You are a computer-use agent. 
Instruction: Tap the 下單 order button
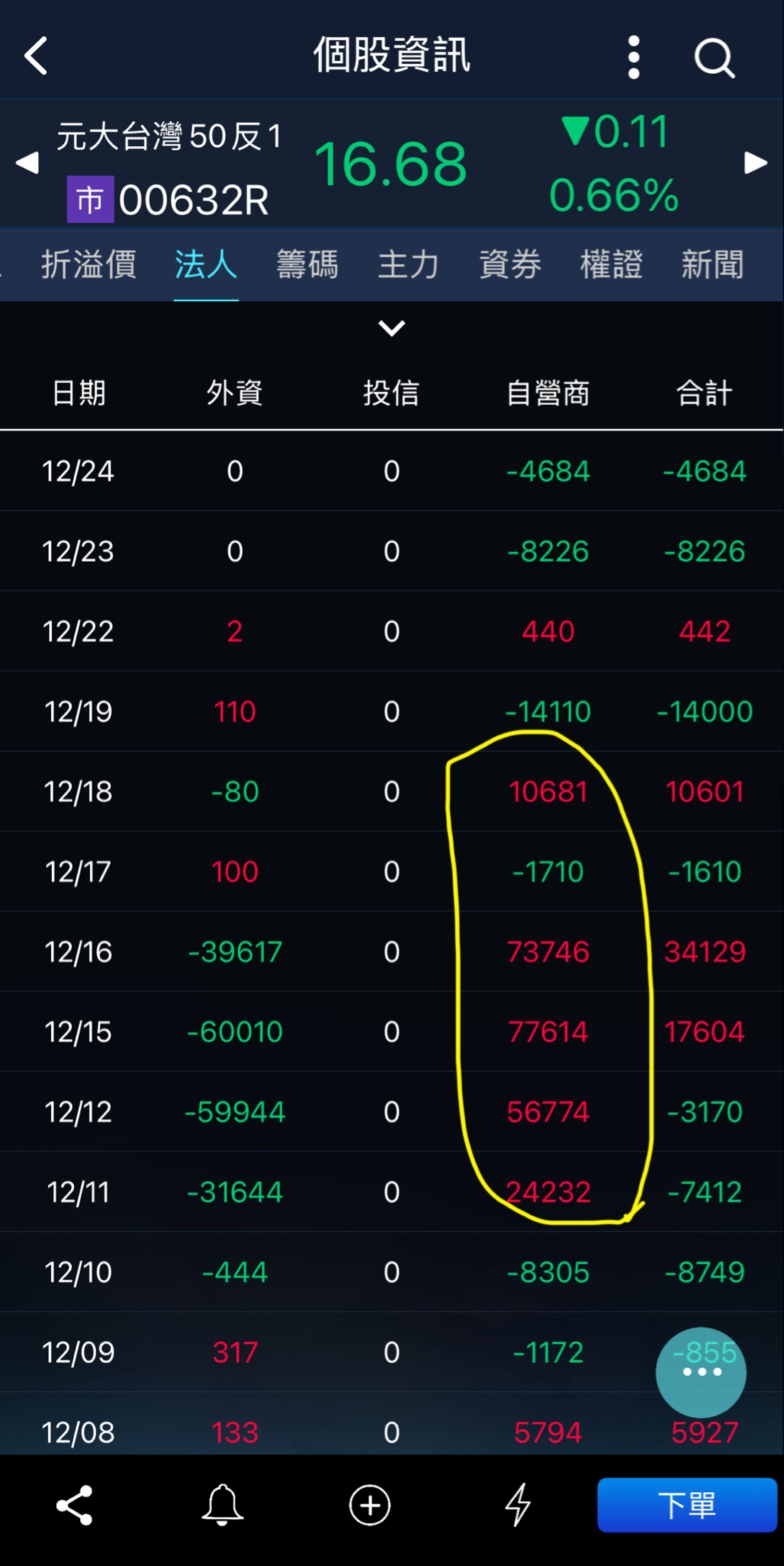point(686,1505)
